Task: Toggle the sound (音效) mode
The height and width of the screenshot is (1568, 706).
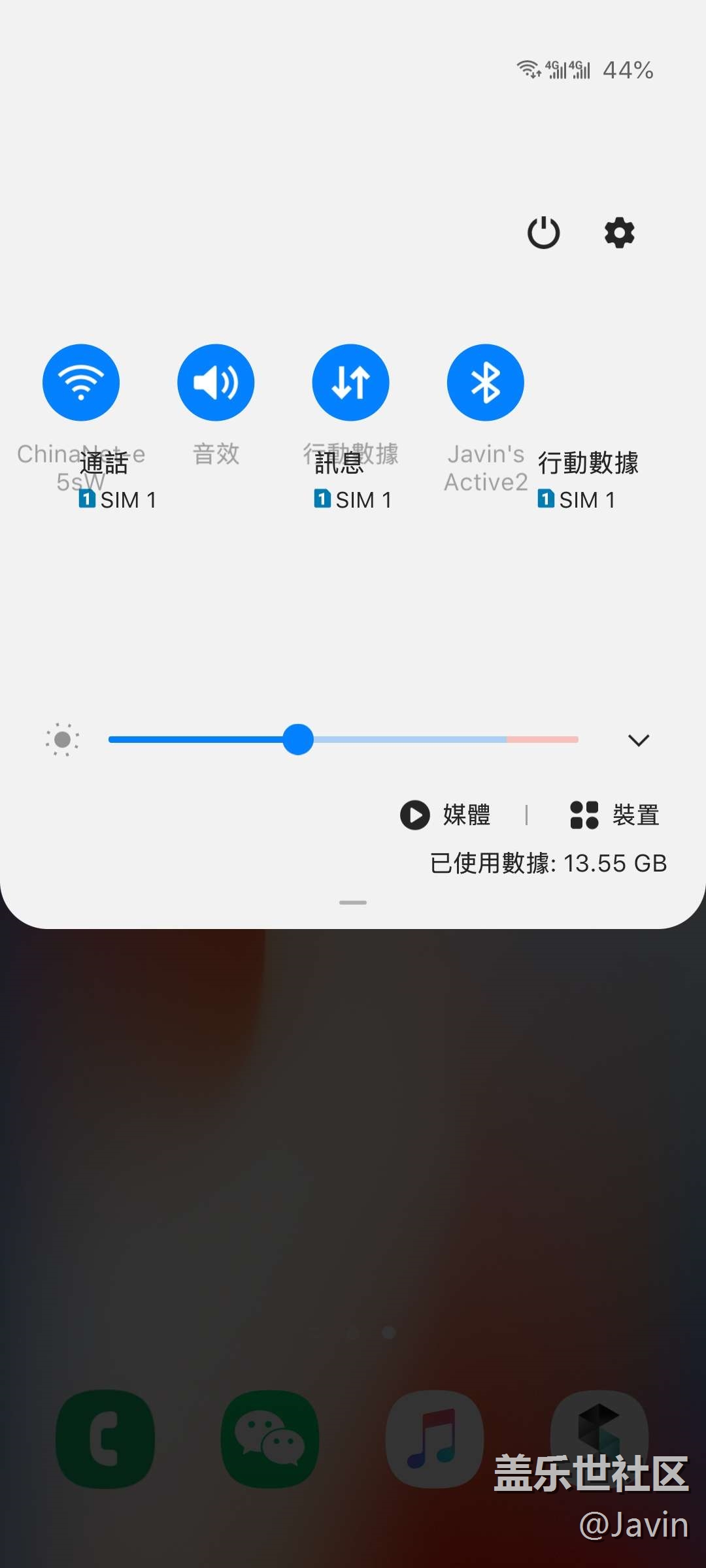Action: [216, 382]
